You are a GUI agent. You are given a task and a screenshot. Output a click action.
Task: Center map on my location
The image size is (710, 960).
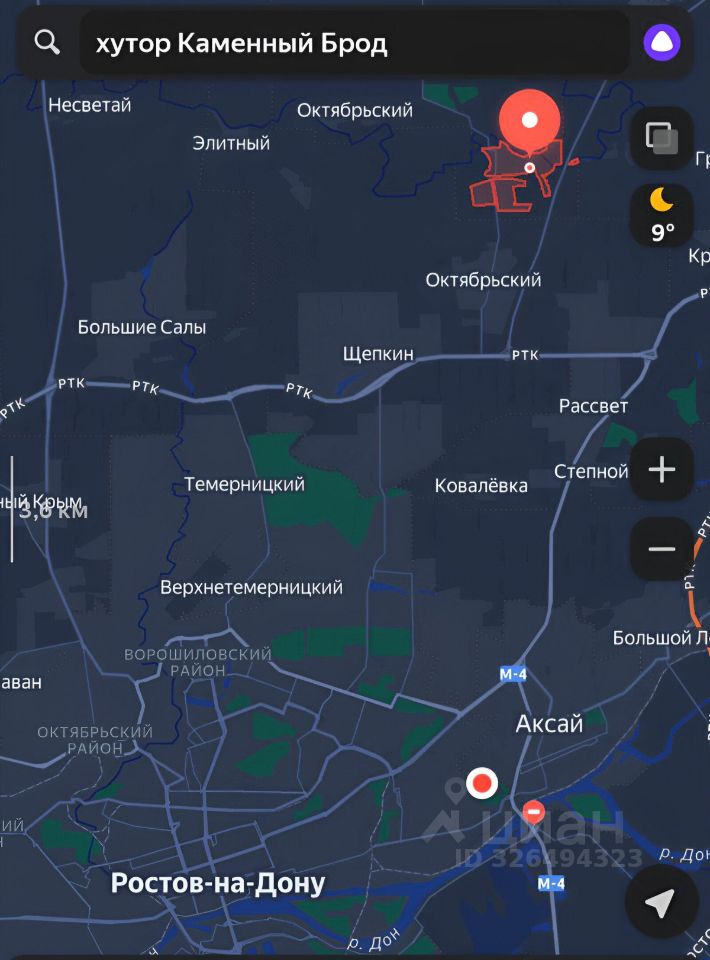(x=660, y=904)
